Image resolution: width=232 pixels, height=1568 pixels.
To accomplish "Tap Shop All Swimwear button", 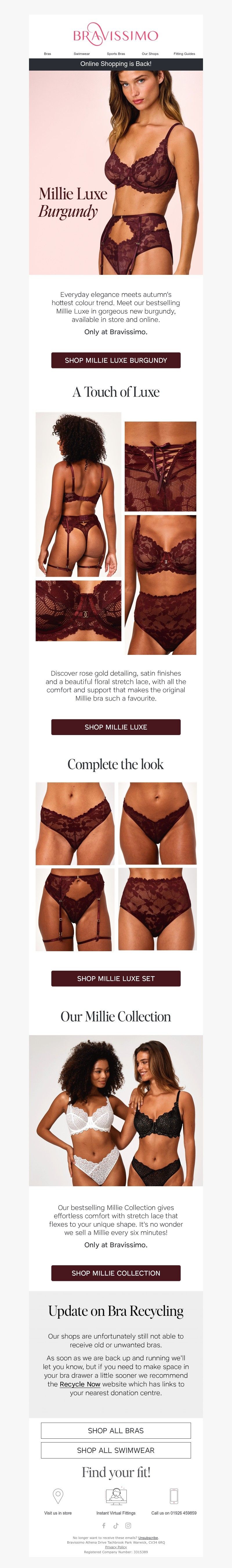I will pyautogui.click(x=116, y=1450).
